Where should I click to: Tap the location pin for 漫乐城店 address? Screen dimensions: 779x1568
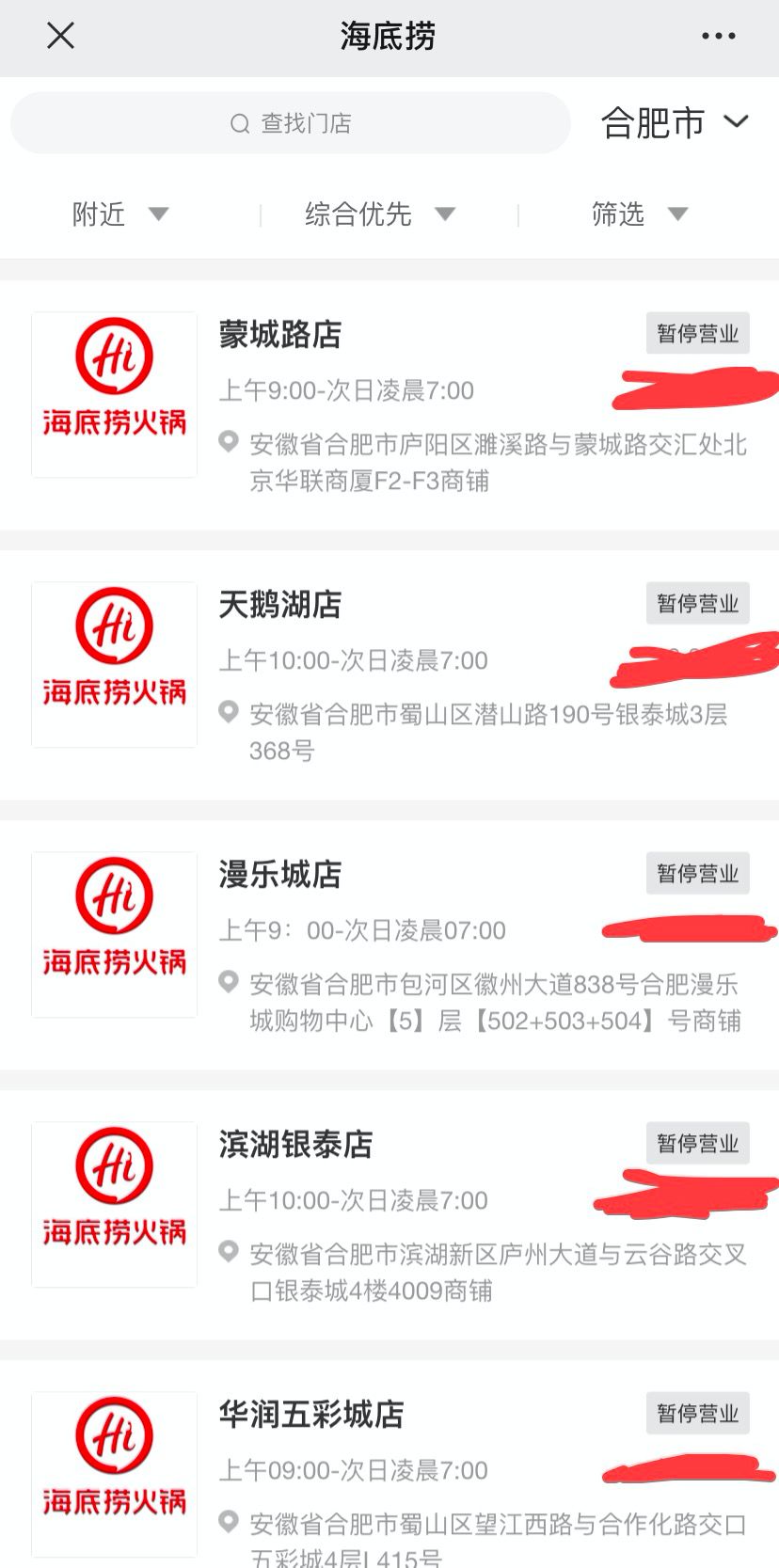228,983
